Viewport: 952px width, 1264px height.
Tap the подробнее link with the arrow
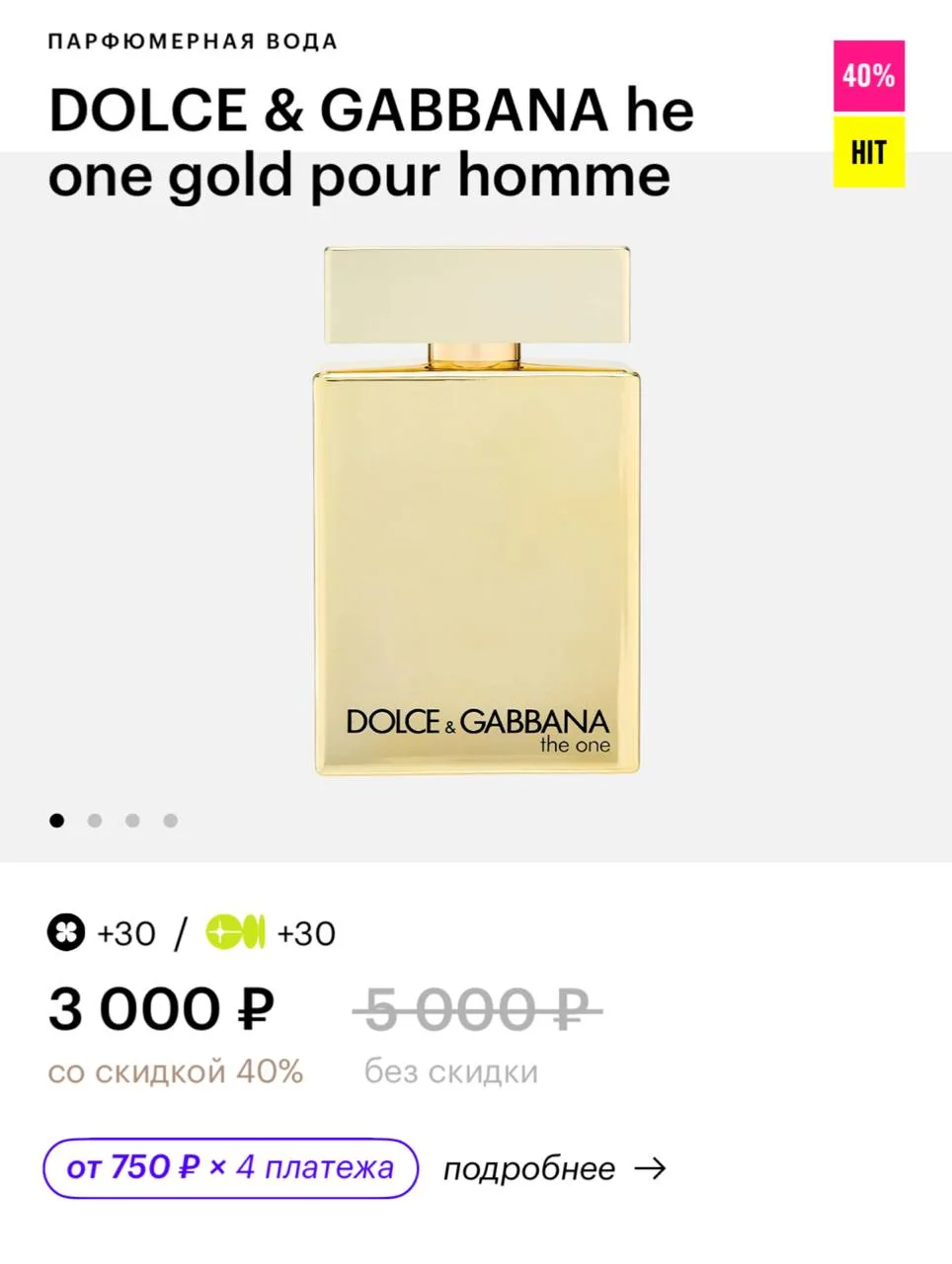tap(554, 1169)
